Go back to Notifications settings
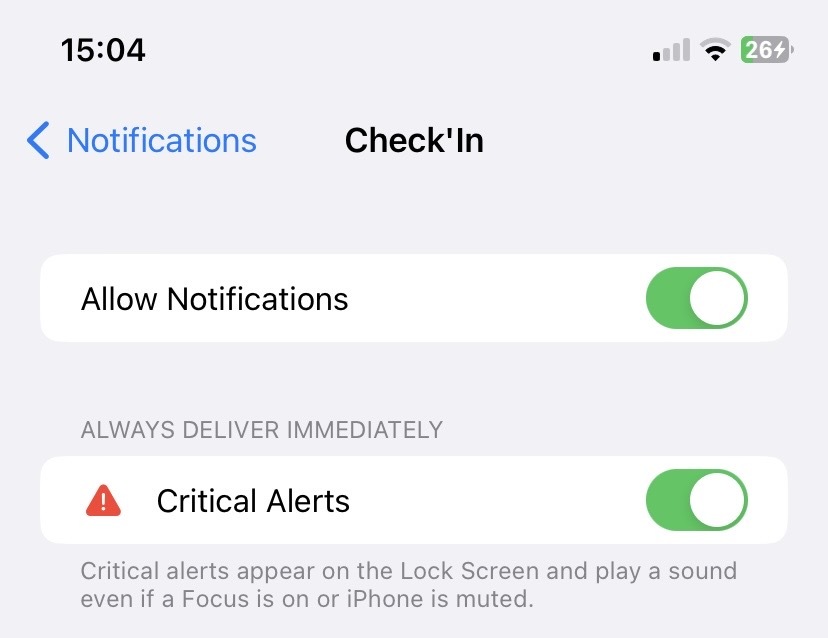The width and height of the screenshot is (828, 638). point(142,141)
